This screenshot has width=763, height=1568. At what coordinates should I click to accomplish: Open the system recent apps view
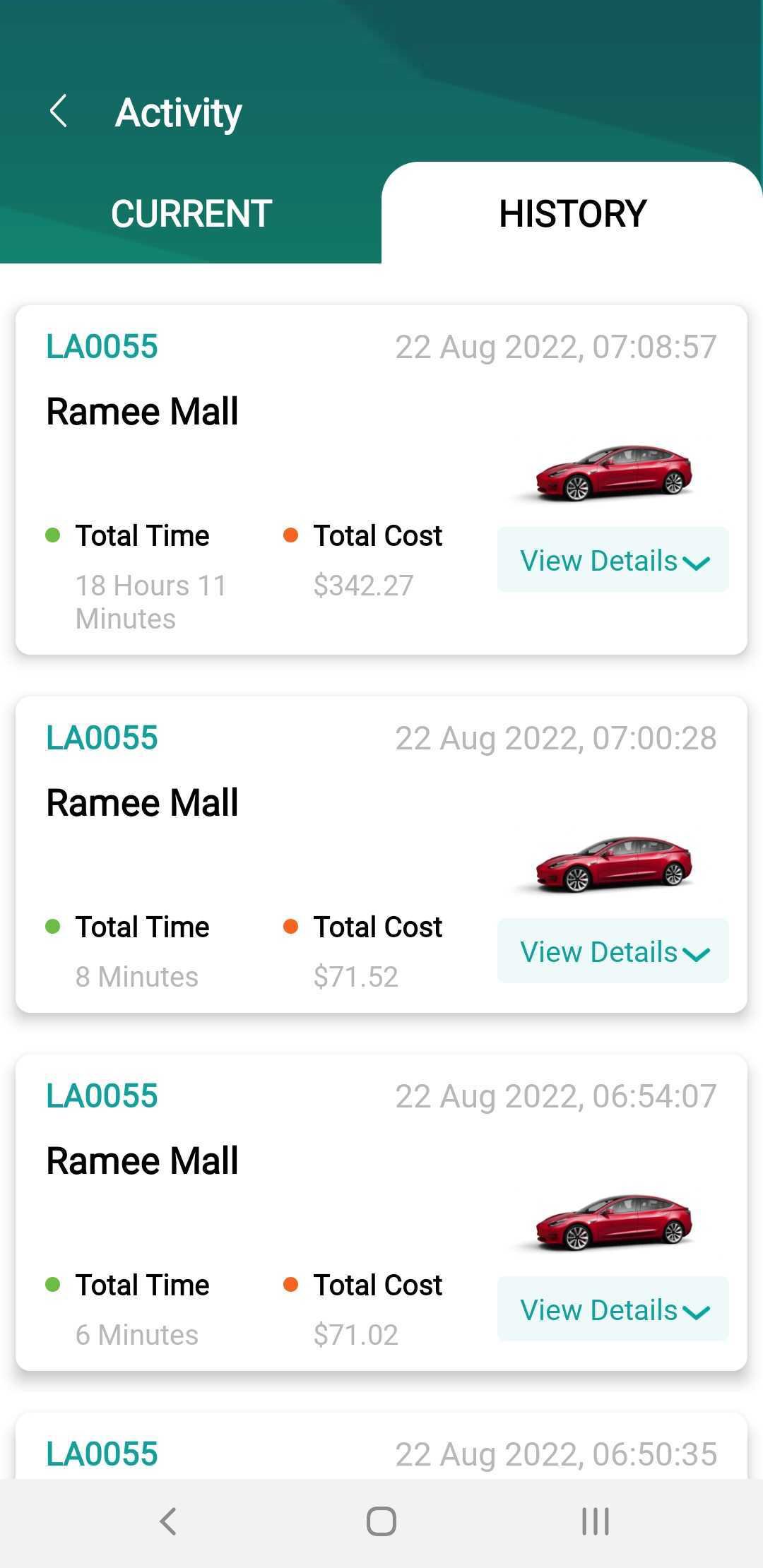tap(595, 1521)
